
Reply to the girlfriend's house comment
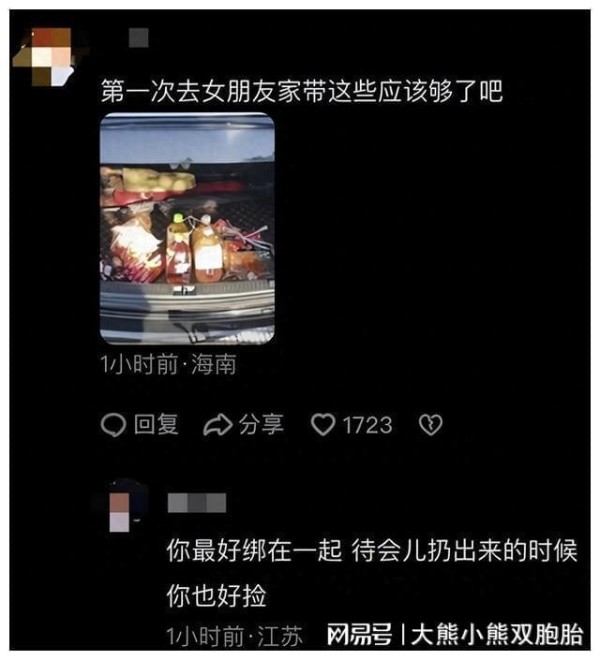pyautogui.click(x=141, y=425)
